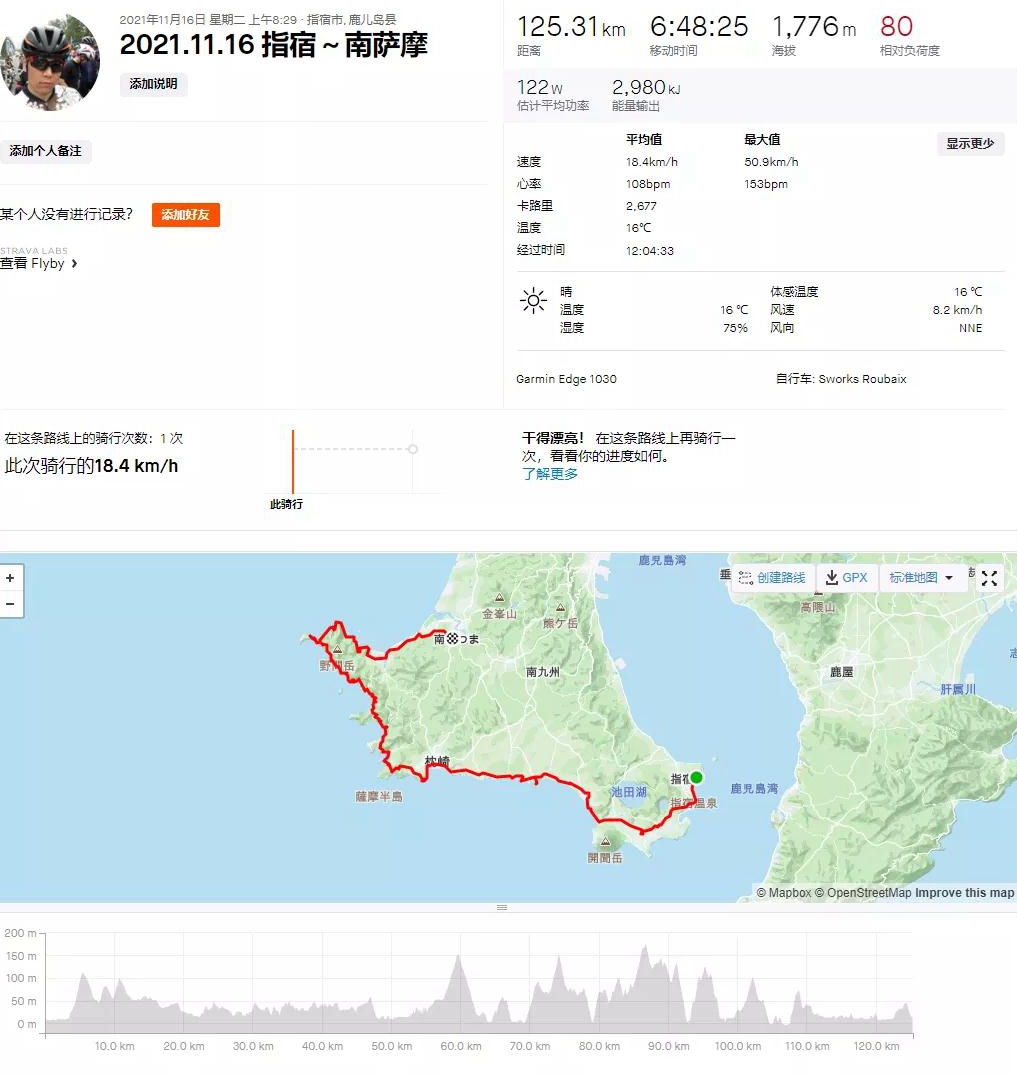Tap 创建路线 on the map
The height and width of the screenshot is (1075, 1017).
click(x=772, y=578)
